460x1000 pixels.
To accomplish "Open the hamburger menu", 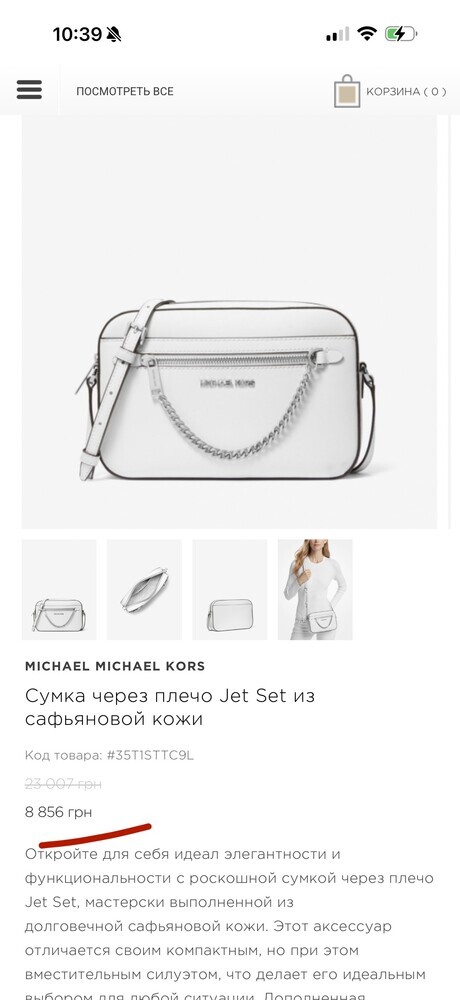I will click(x=29, y=90).
